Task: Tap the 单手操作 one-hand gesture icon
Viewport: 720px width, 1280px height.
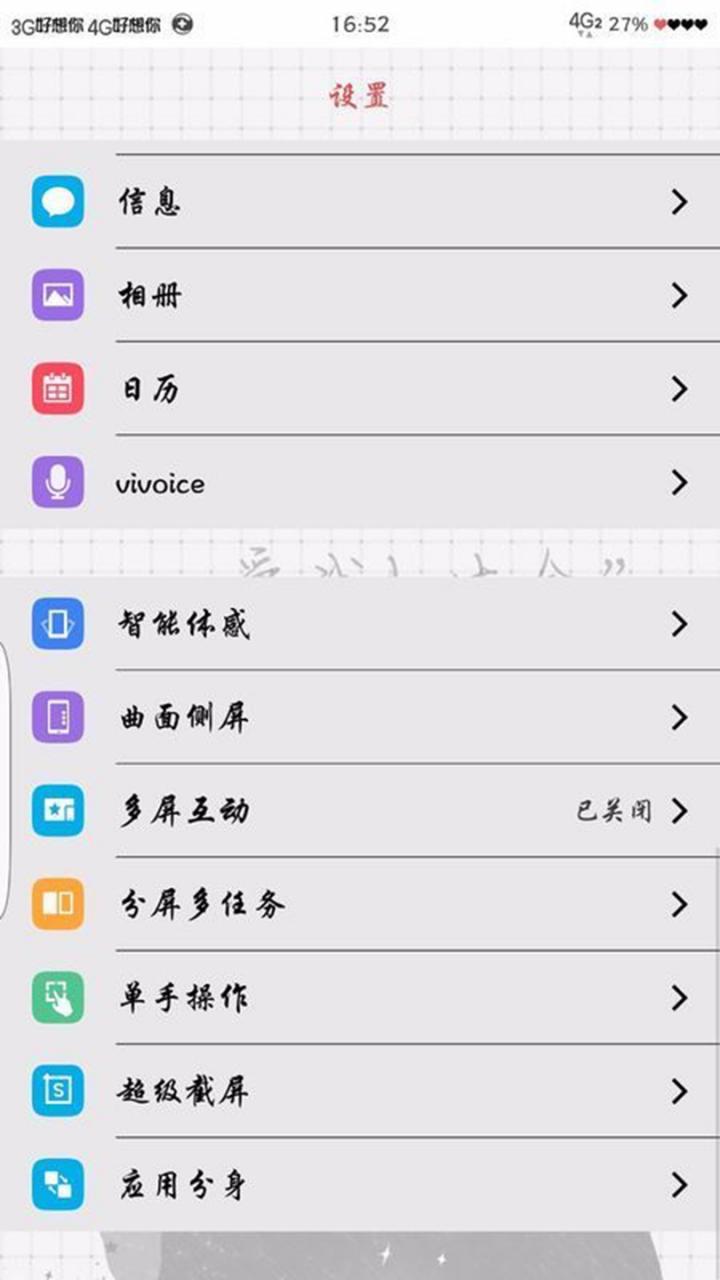Action: (x=57, y=998)
